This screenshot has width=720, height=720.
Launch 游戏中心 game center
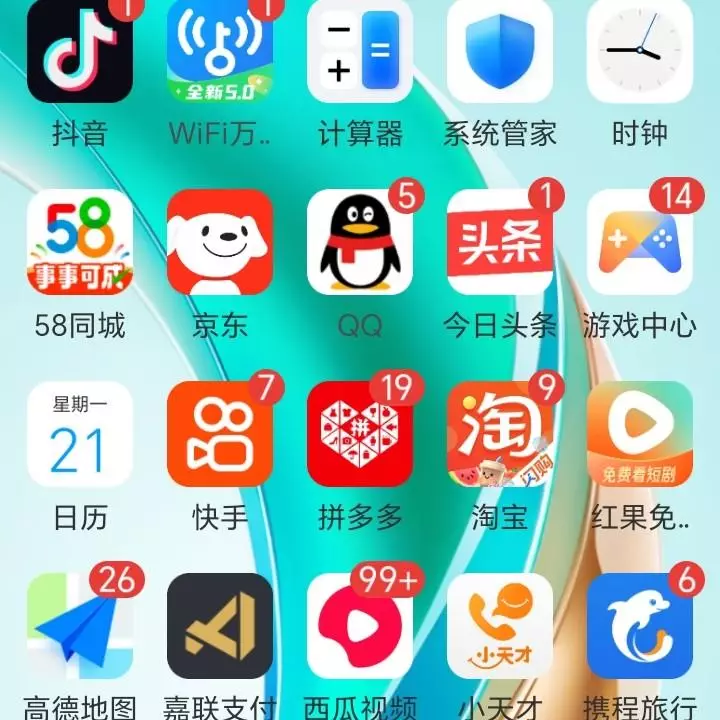[x=640, y=243]
